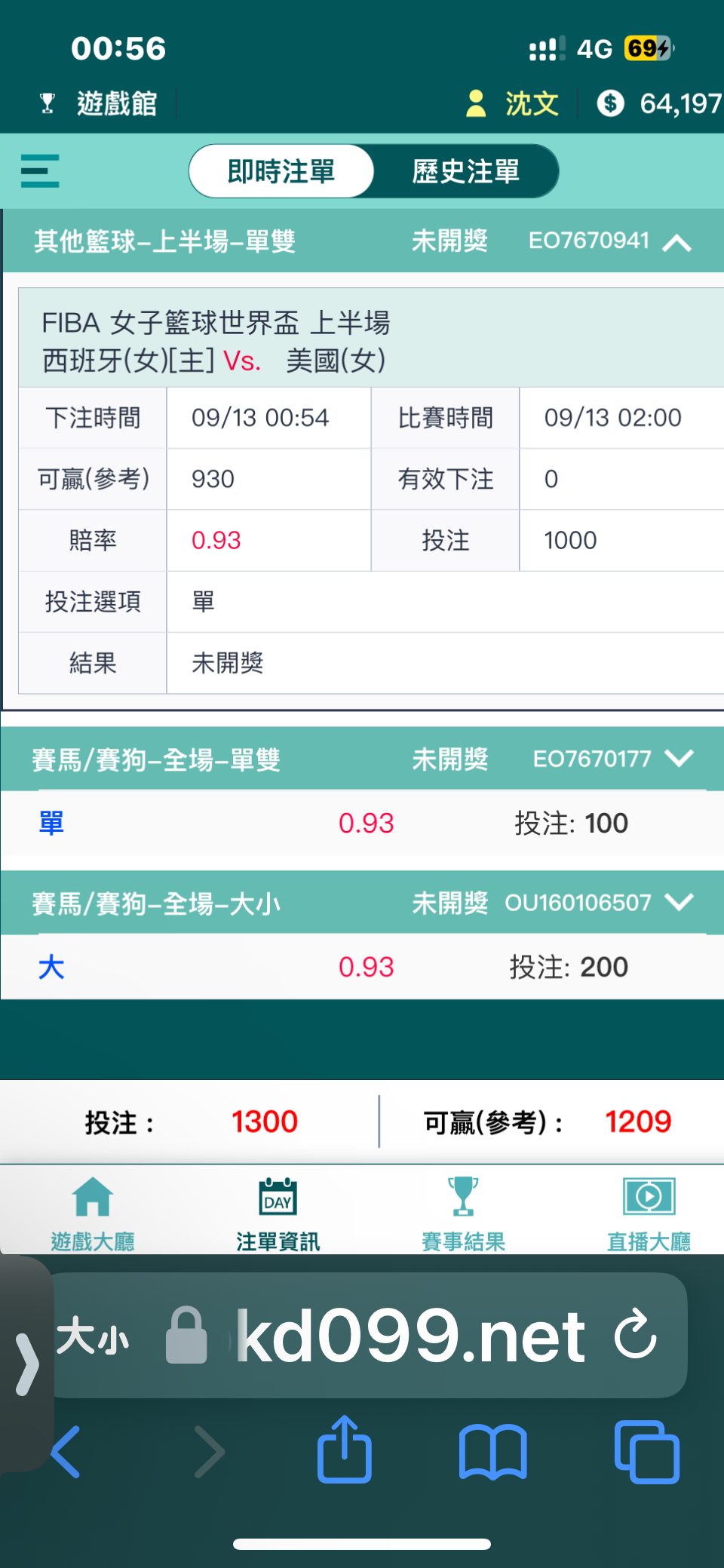Open 注單資訊 tab

[x=278, y=1213]
